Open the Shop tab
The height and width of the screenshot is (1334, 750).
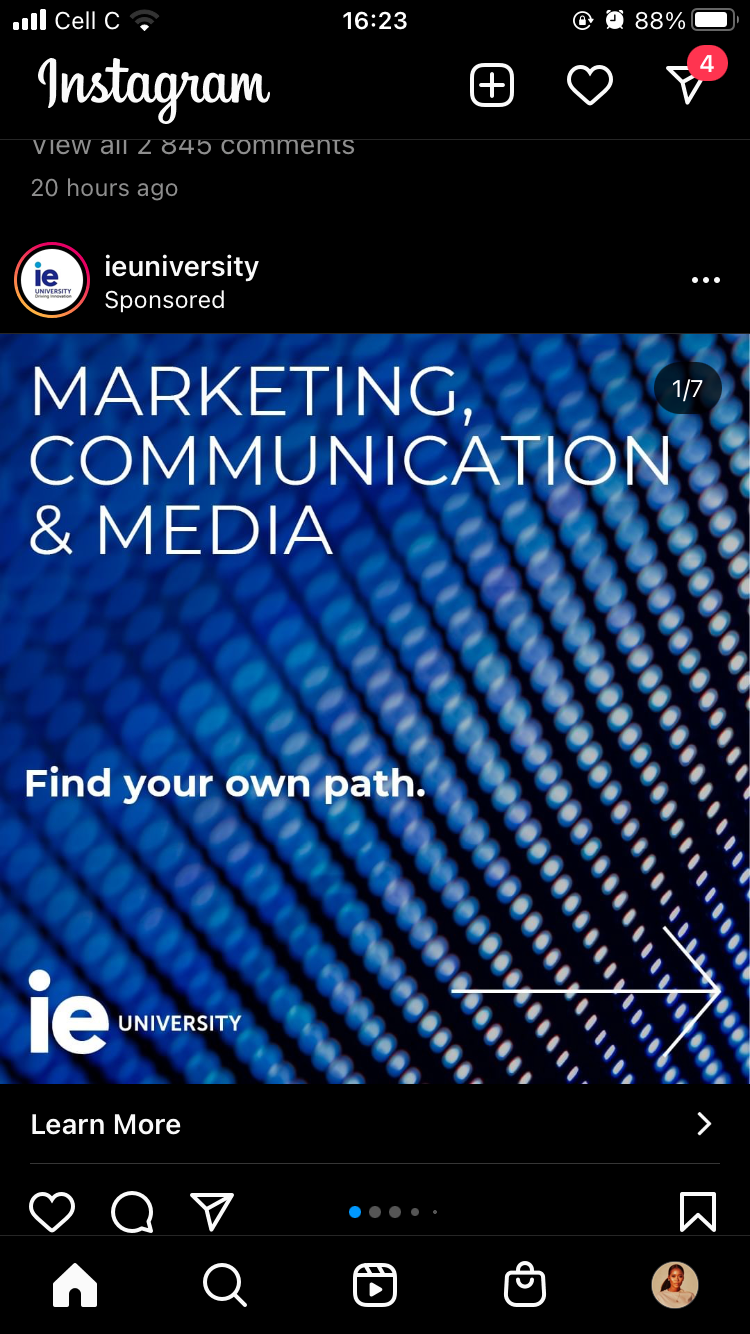[x=525, y=1285]
